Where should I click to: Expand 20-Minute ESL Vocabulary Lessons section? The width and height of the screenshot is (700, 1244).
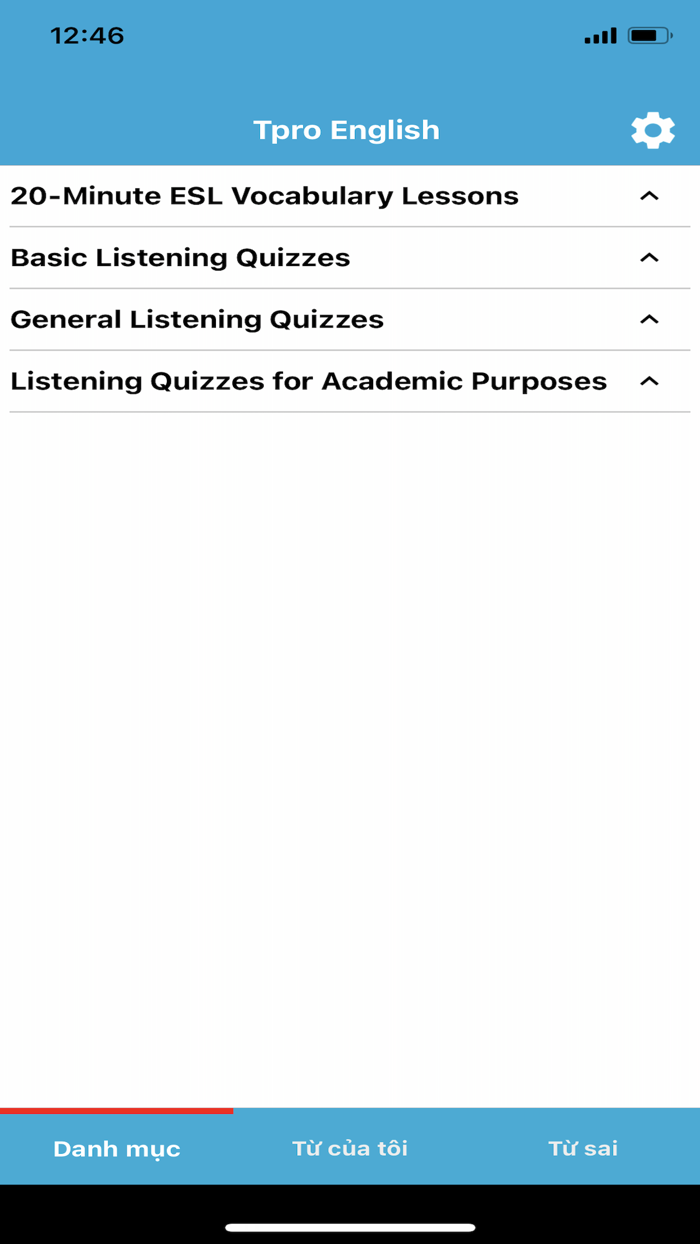pyautogui.click(x=649, y=196)
